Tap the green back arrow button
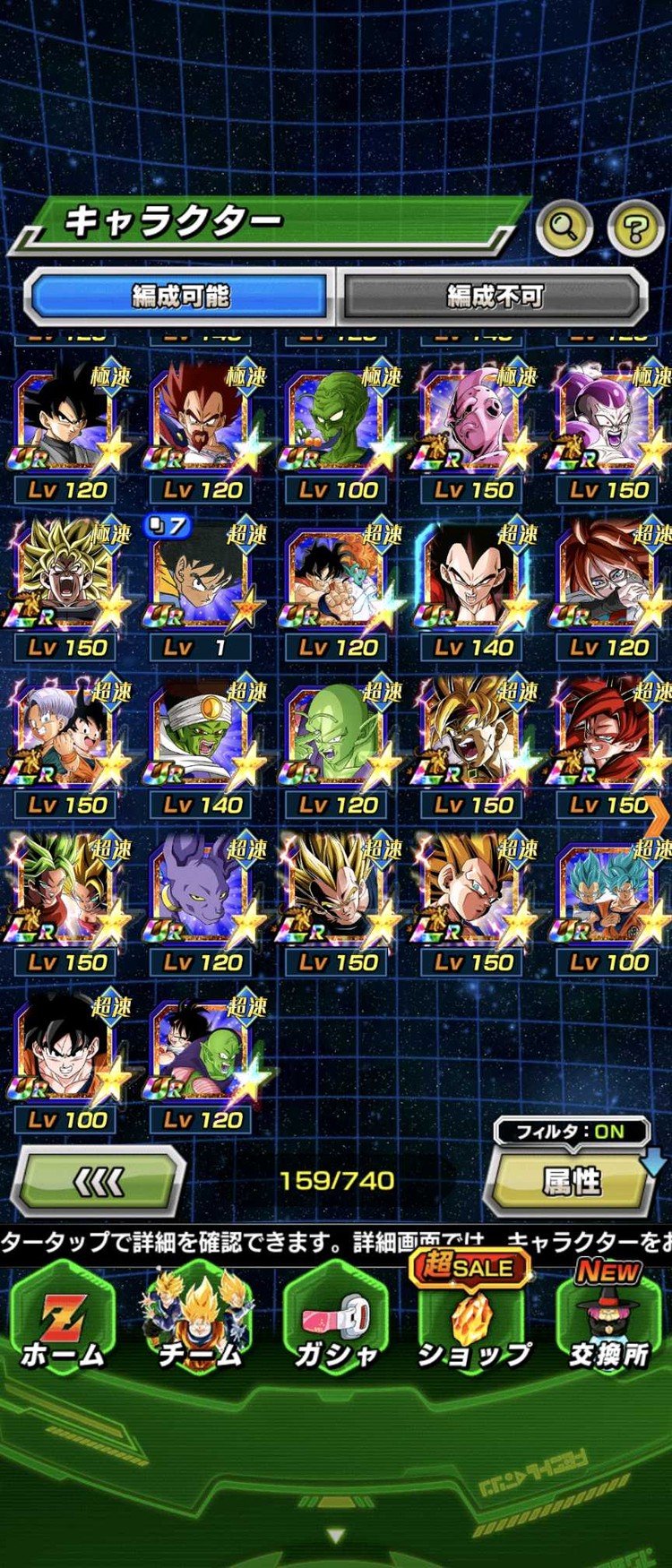Viewport: 672px width, 1568px height. click(x=99, y=1182)
